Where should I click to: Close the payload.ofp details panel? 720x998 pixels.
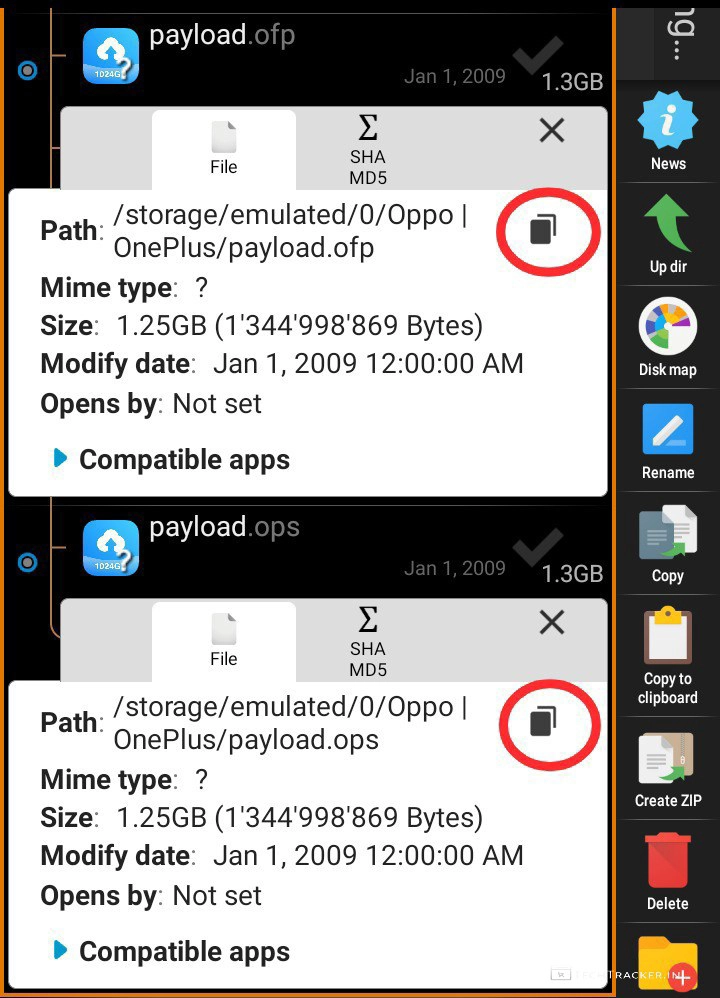(x=552, y=130)
